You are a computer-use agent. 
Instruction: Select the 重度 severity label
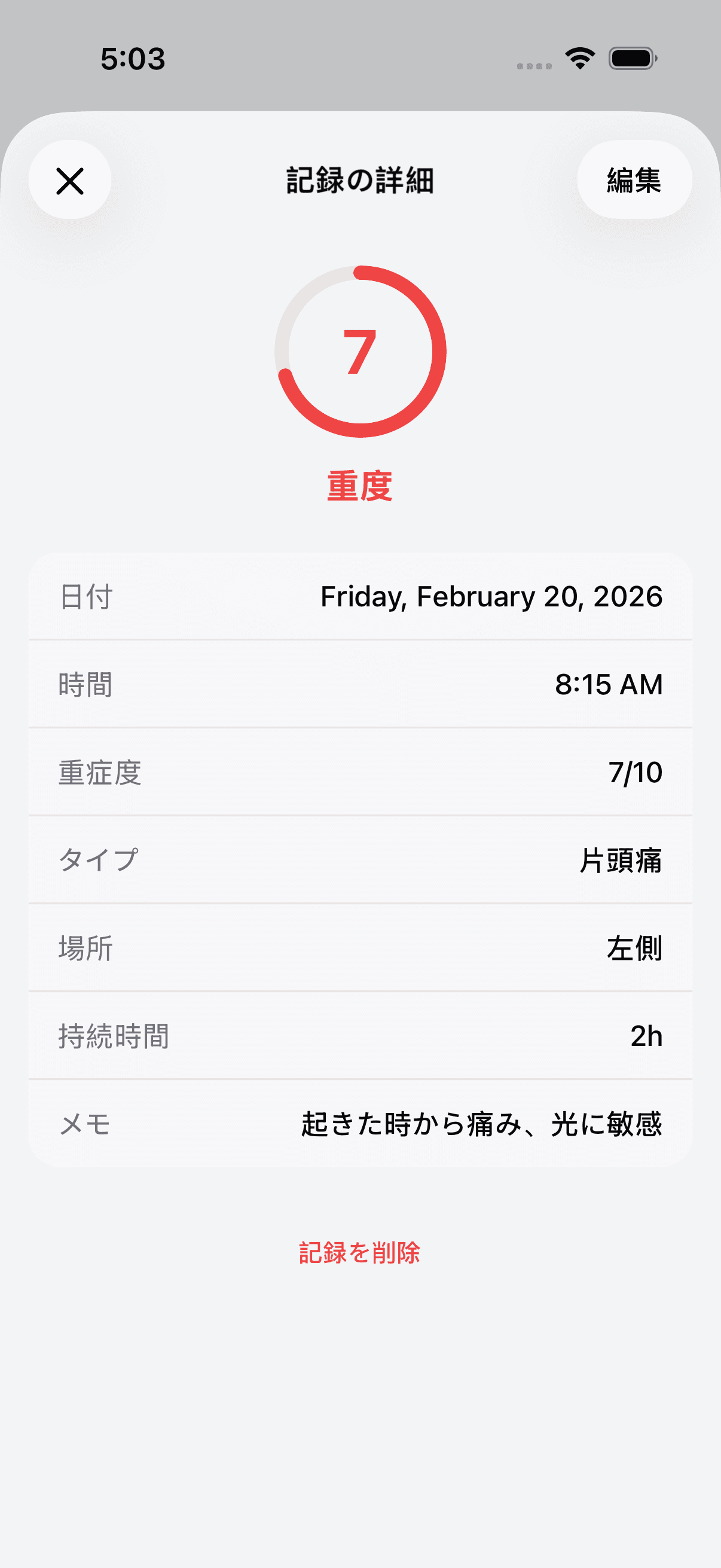[x=360, y=484]
